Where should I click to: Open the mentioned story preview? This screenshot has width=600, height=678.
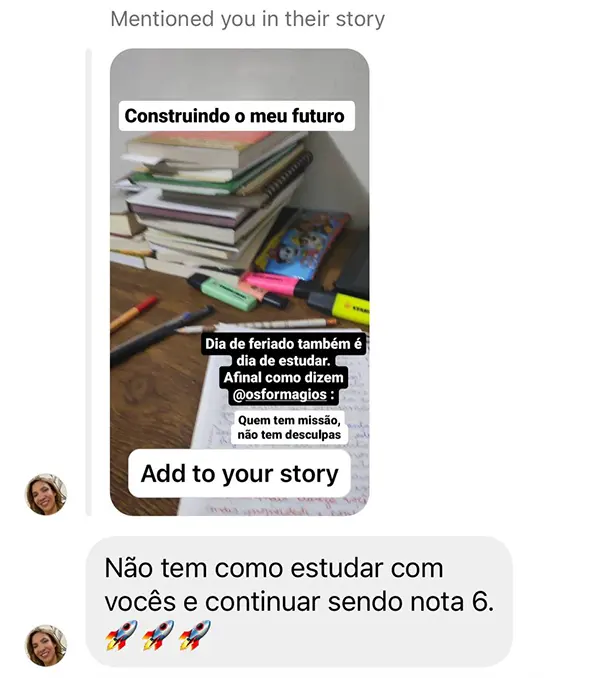click(239, 250)
